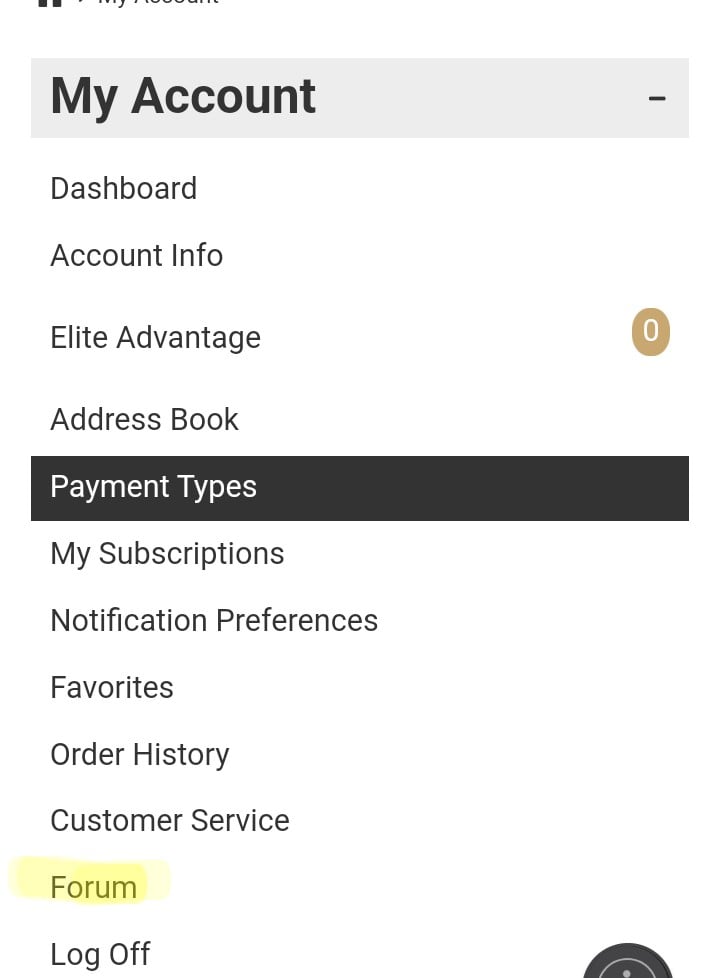Open the round floating button
The height and width of the screenshot is (978, 720).
[627, 966]
